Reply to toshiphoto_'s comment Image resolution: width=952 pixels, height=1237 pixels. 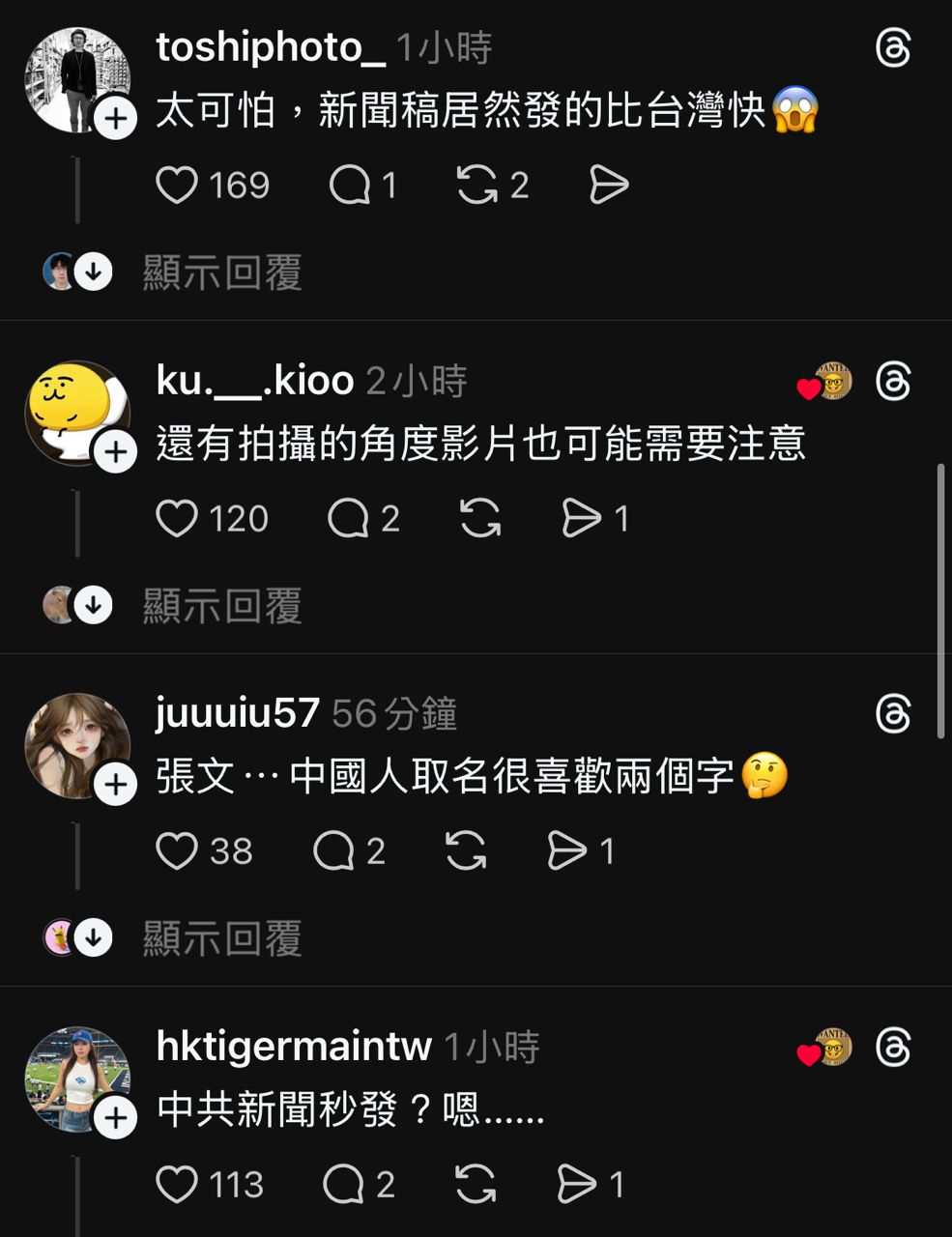[349, 185]
